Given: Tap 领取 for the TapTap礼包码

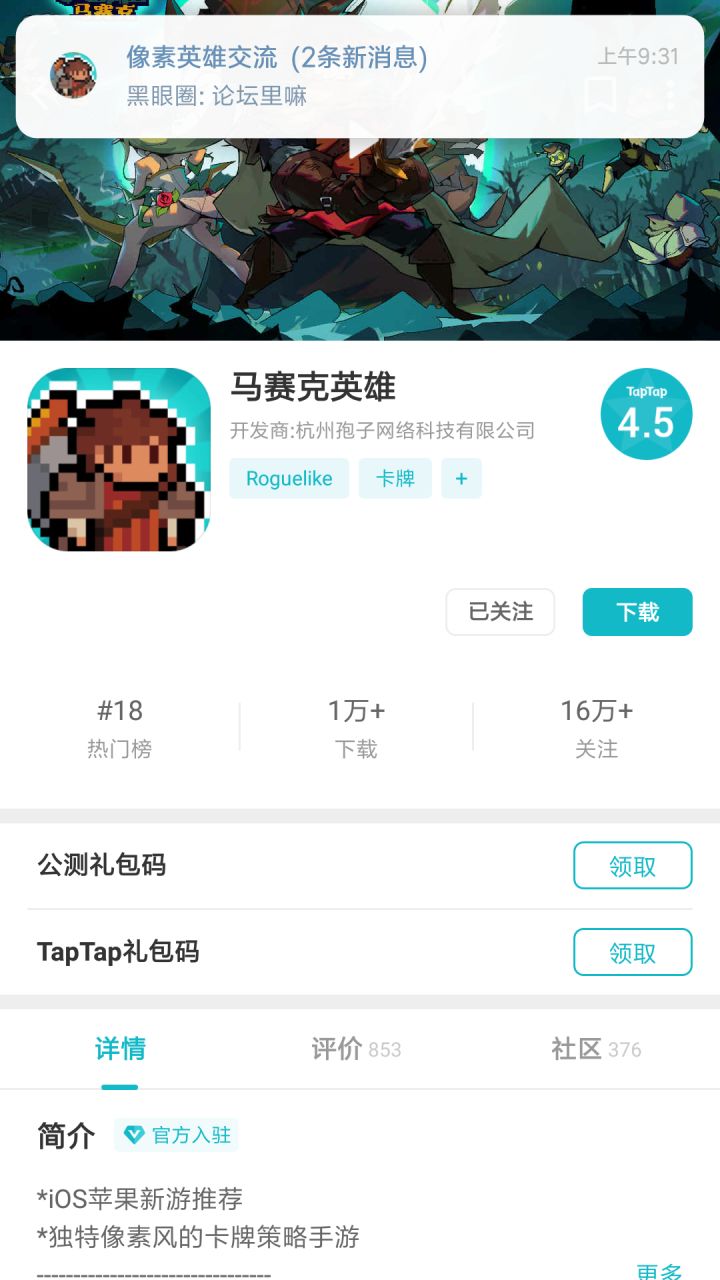Looking at the screenshot, I should pos(632,952).
